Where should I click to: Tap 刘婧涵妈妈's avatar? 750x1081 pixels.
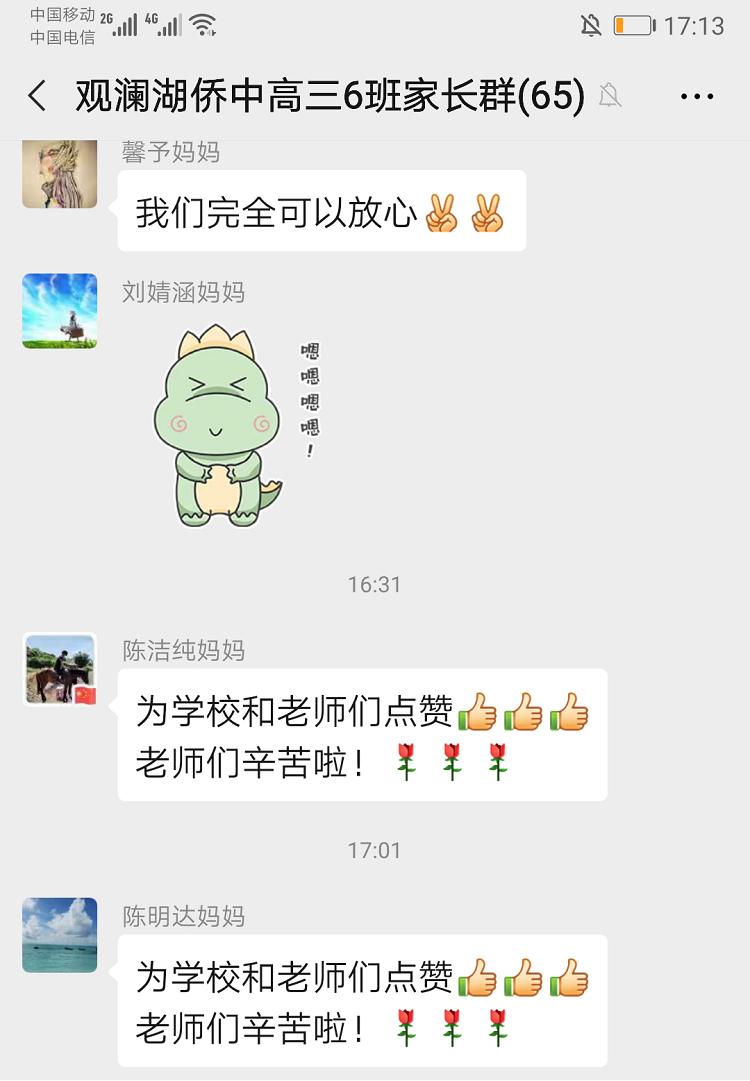tap(60, 311)
